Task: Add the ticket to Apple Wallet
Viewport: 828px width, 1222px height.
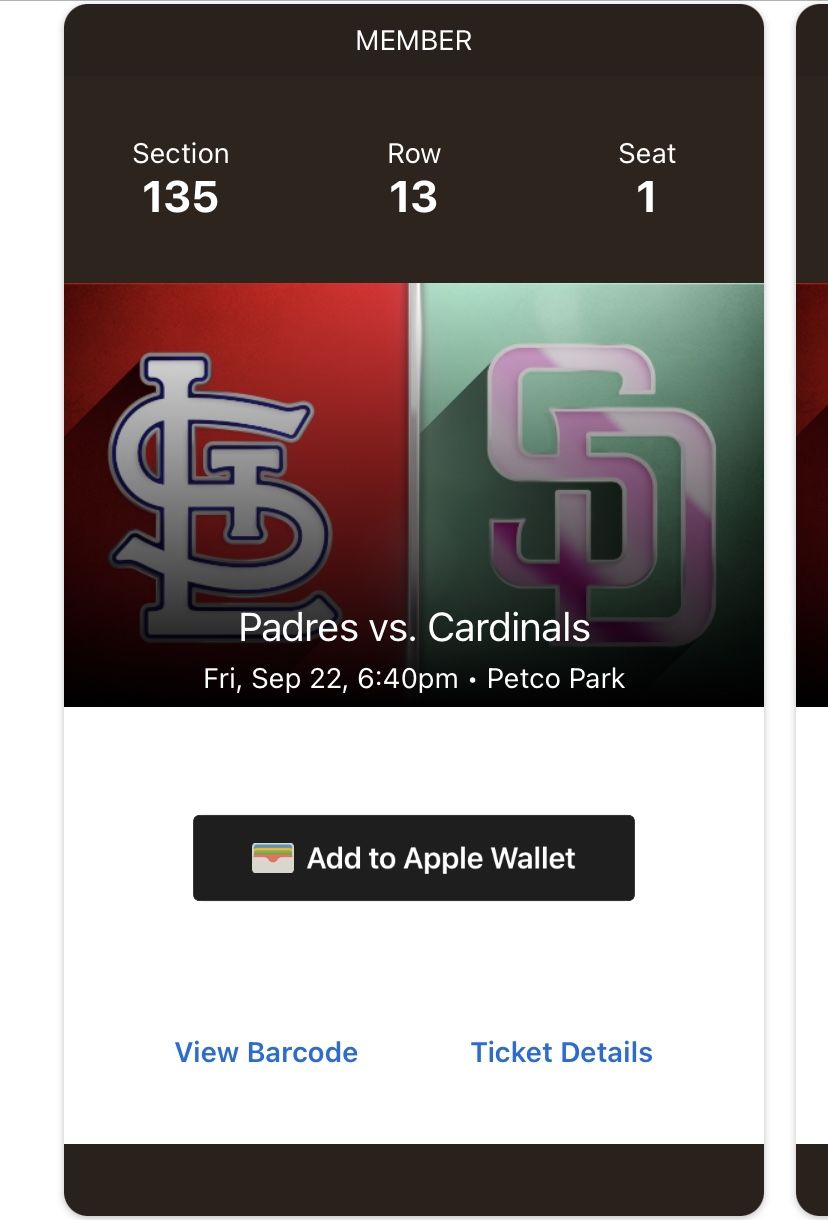Action: (x=413, y=858)
